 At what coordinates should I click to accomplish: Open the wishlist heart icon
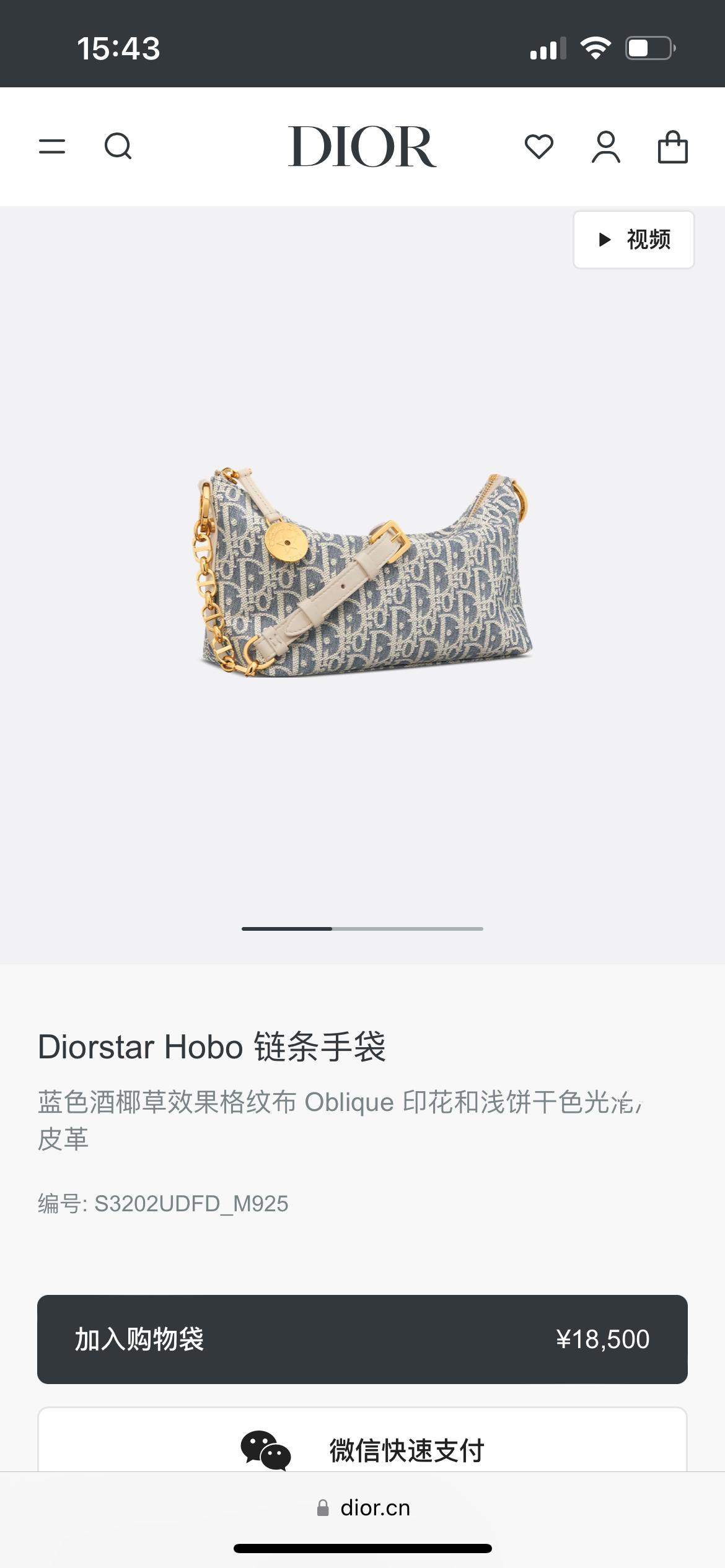tap(538, 147)
